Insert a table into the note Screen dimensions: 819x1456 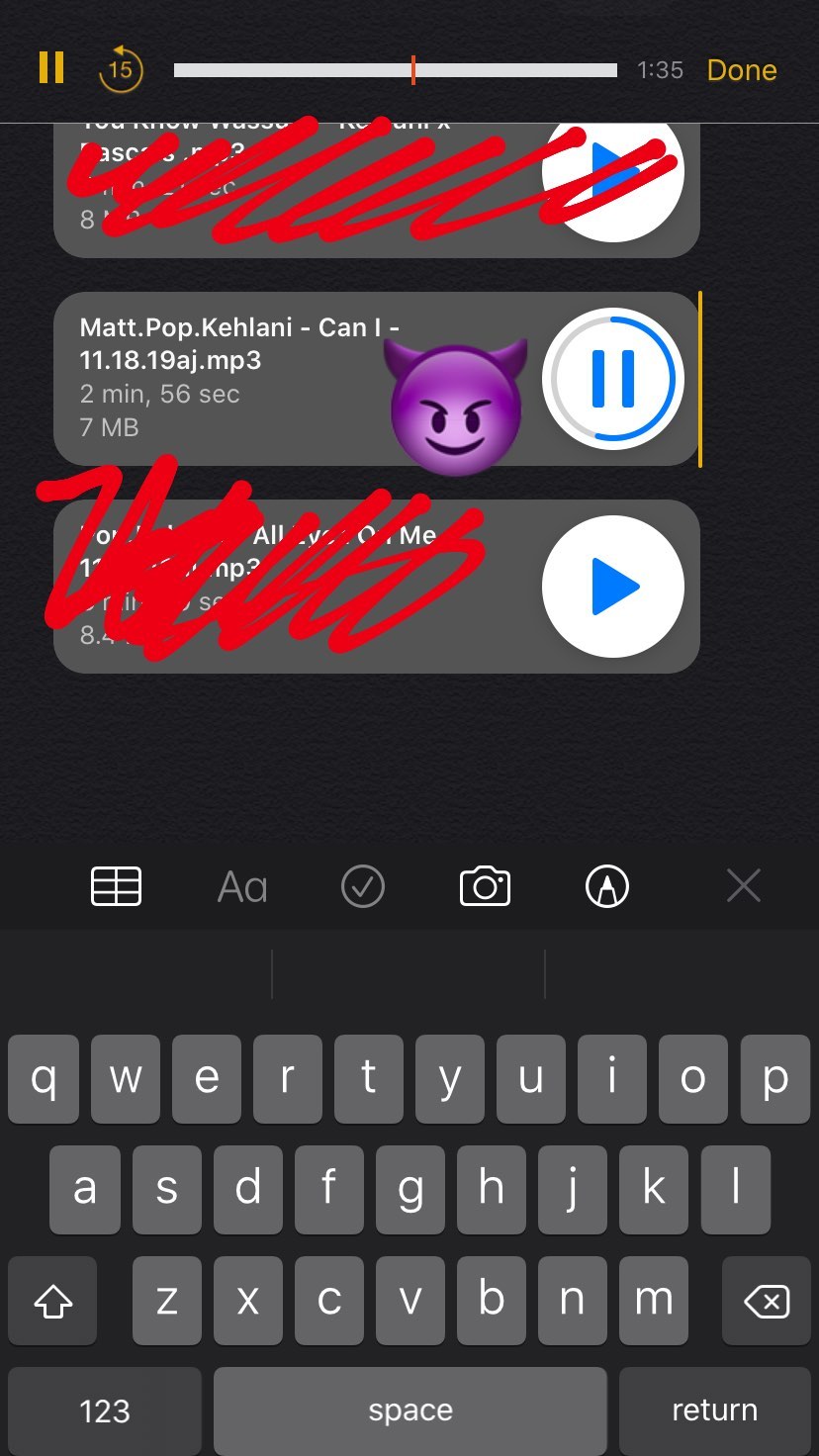pos(117,886)
